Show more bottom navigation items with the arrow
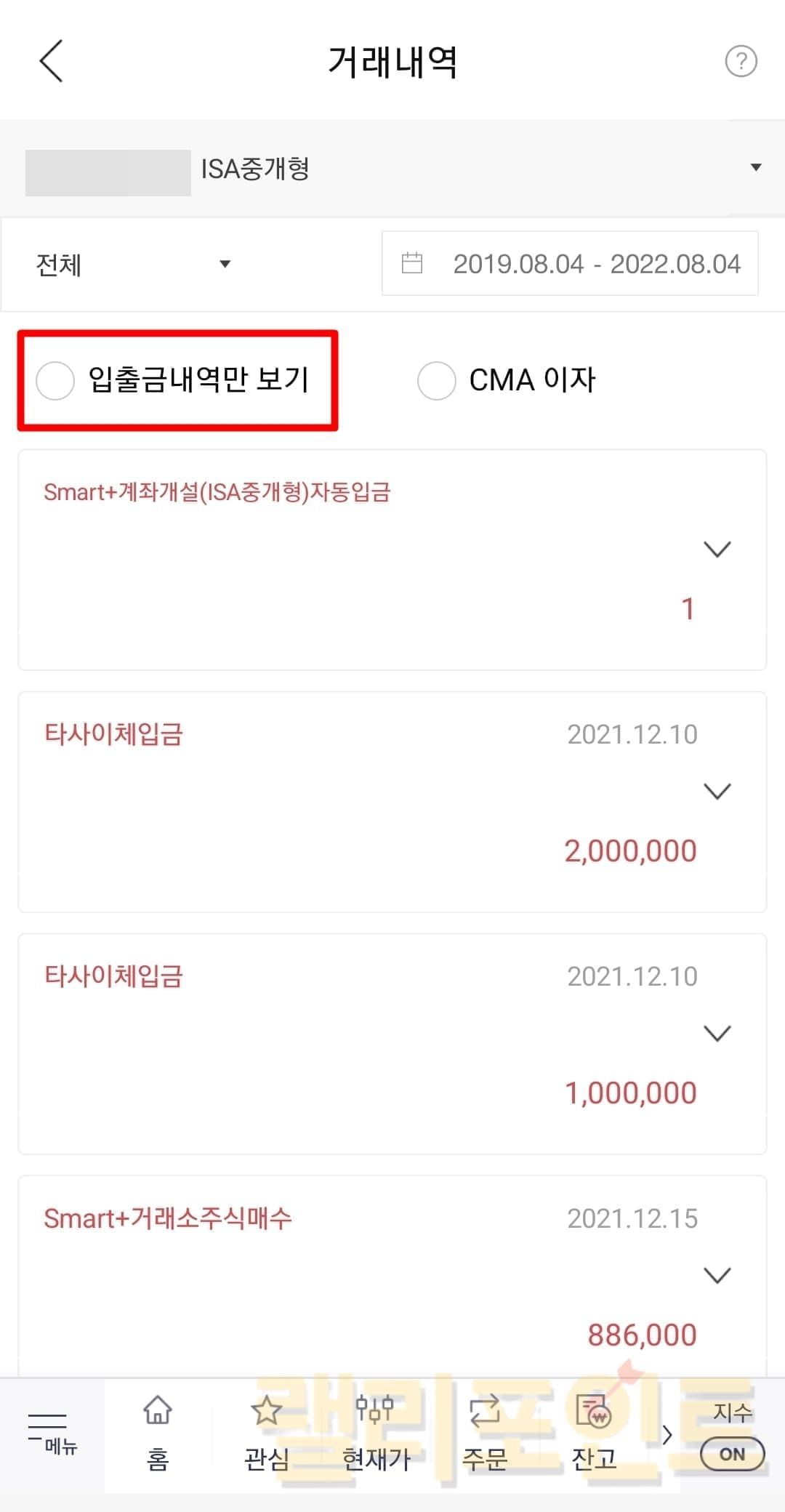 (667, 1435)
